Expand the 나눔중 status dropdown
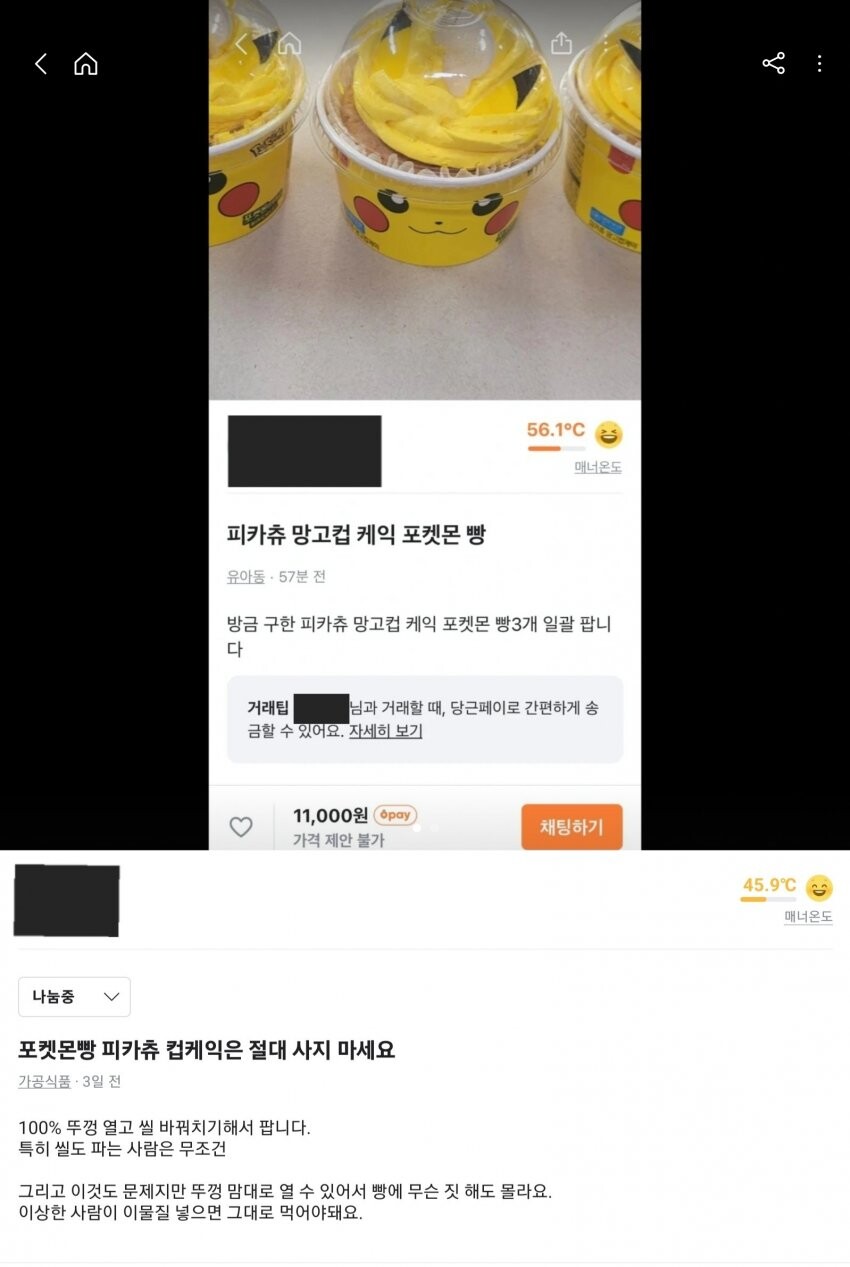850x1267 pixels. click(75, 997)
